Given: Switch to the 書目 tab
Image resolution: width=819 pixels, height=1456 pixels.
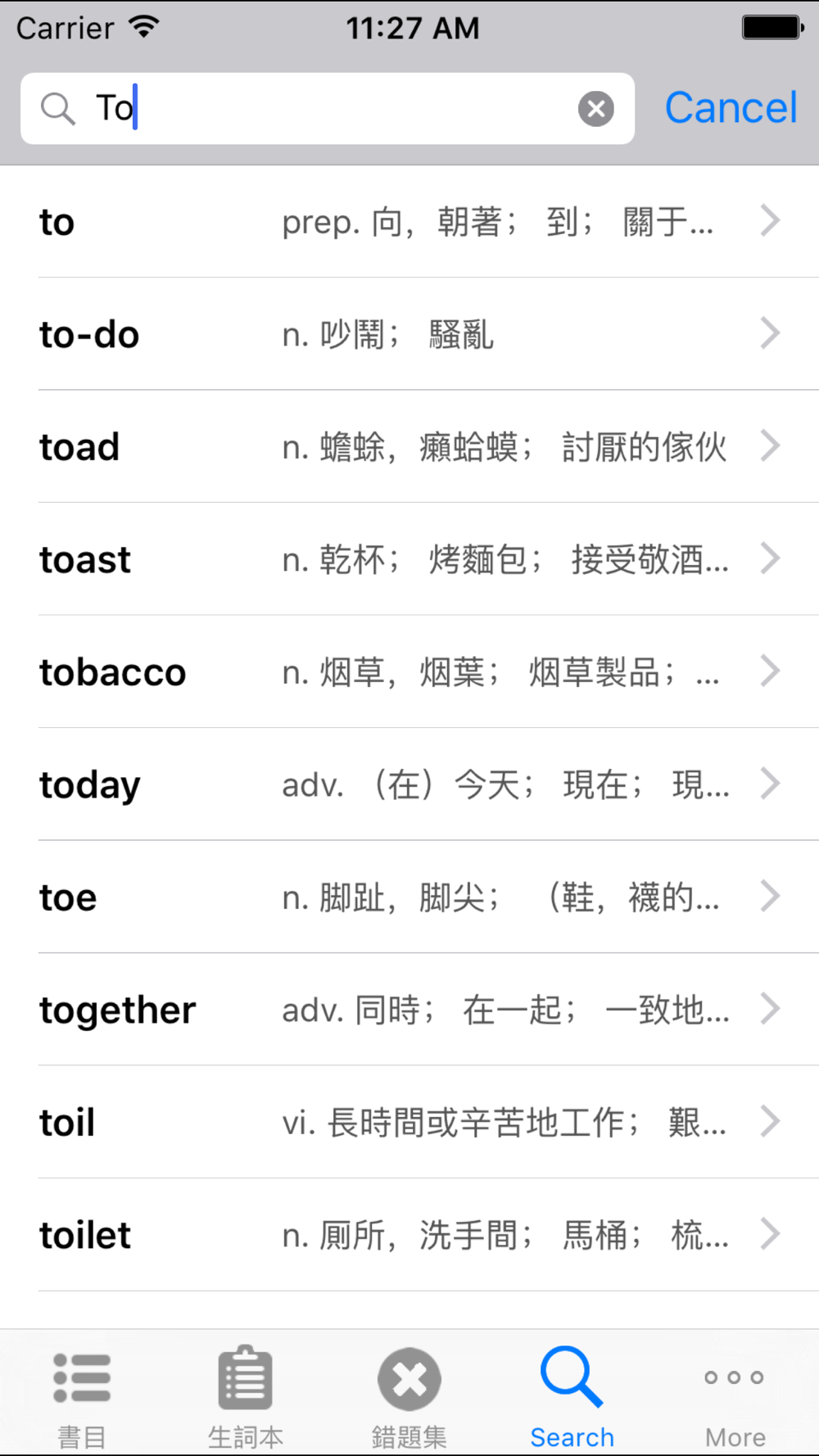Looking at the screenshot, I should click(82, 1395).
